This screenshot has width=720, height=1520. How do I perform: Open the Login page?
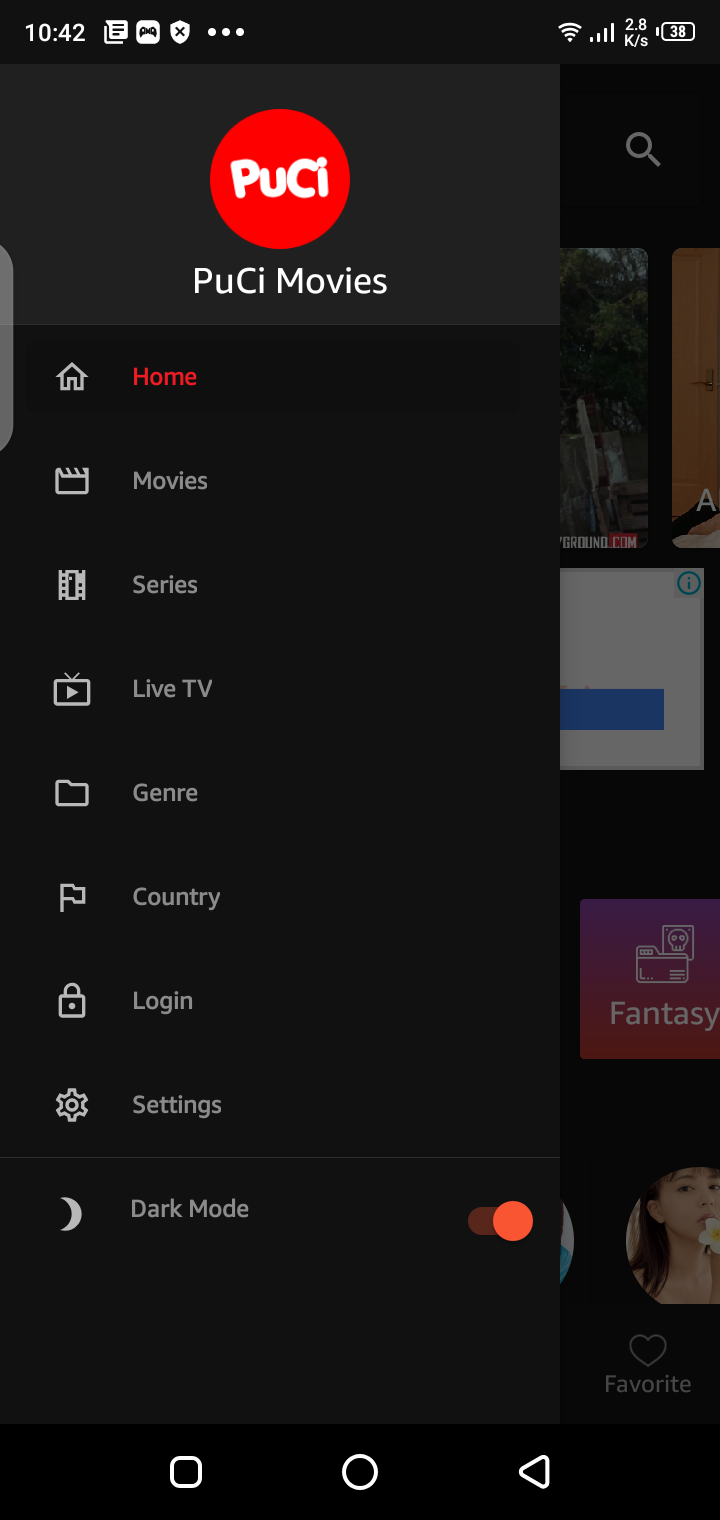tap(162, 1001)
